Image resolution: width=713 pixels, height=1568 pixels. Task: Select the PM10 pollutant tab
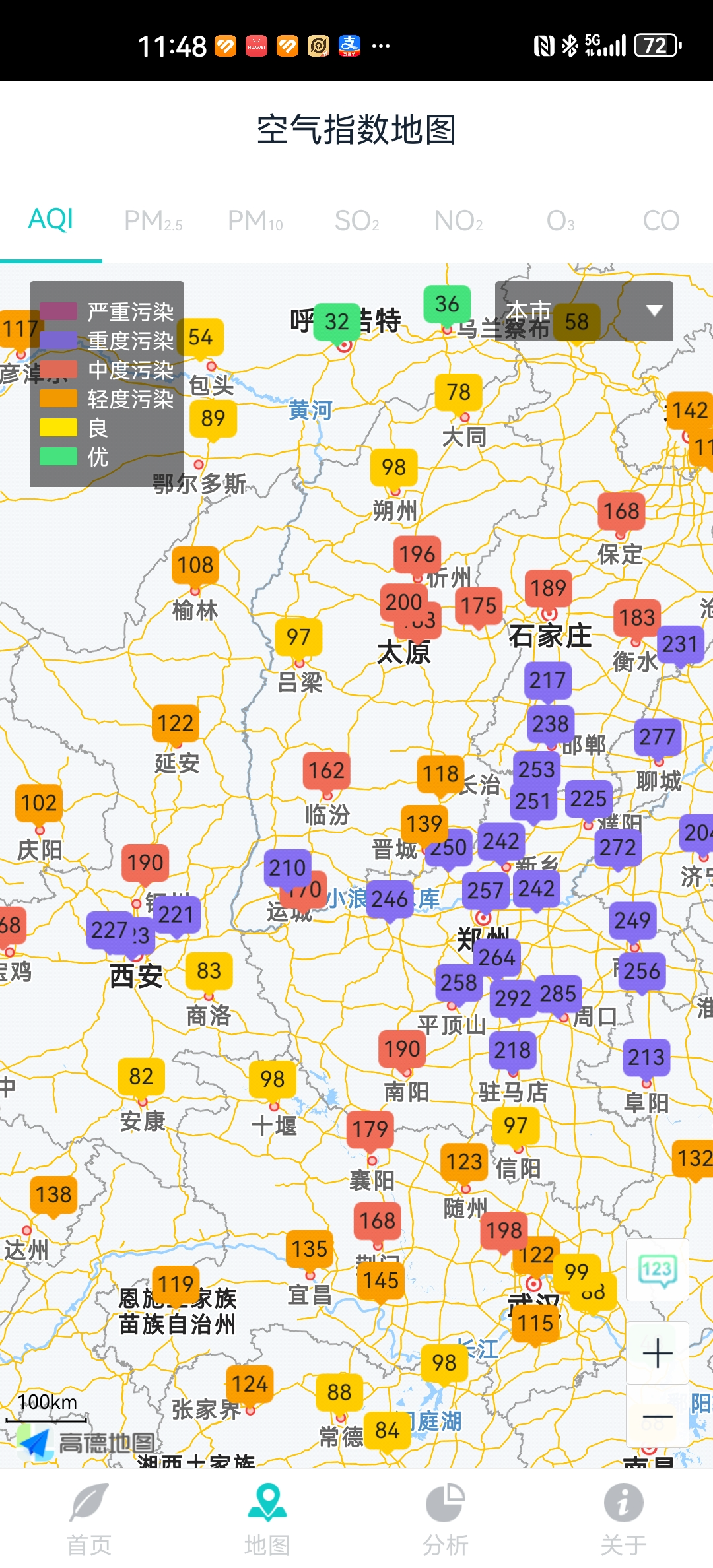(x=255, y=221)
